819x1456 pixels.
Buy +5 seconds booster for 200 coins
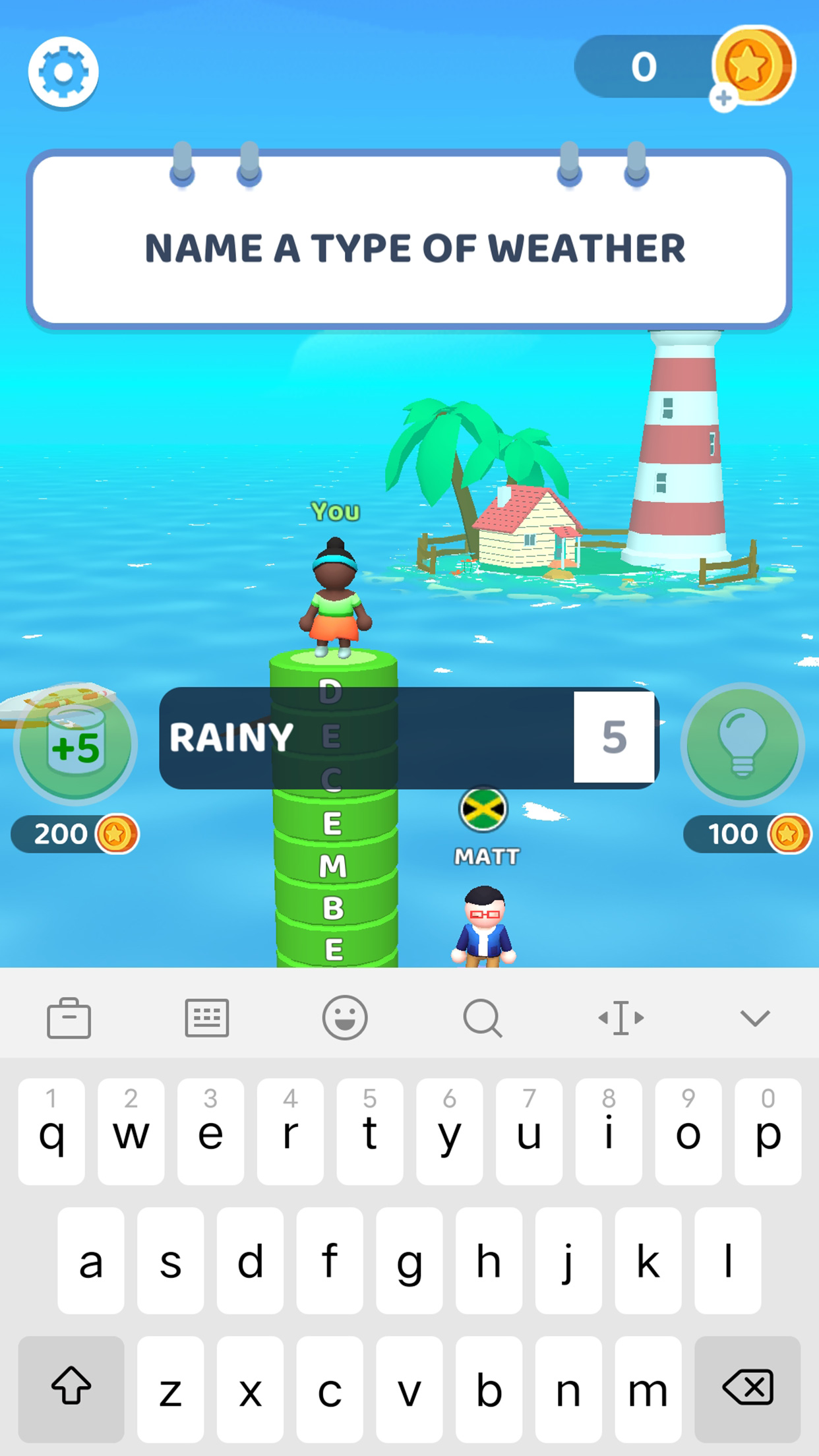point(76,745)
